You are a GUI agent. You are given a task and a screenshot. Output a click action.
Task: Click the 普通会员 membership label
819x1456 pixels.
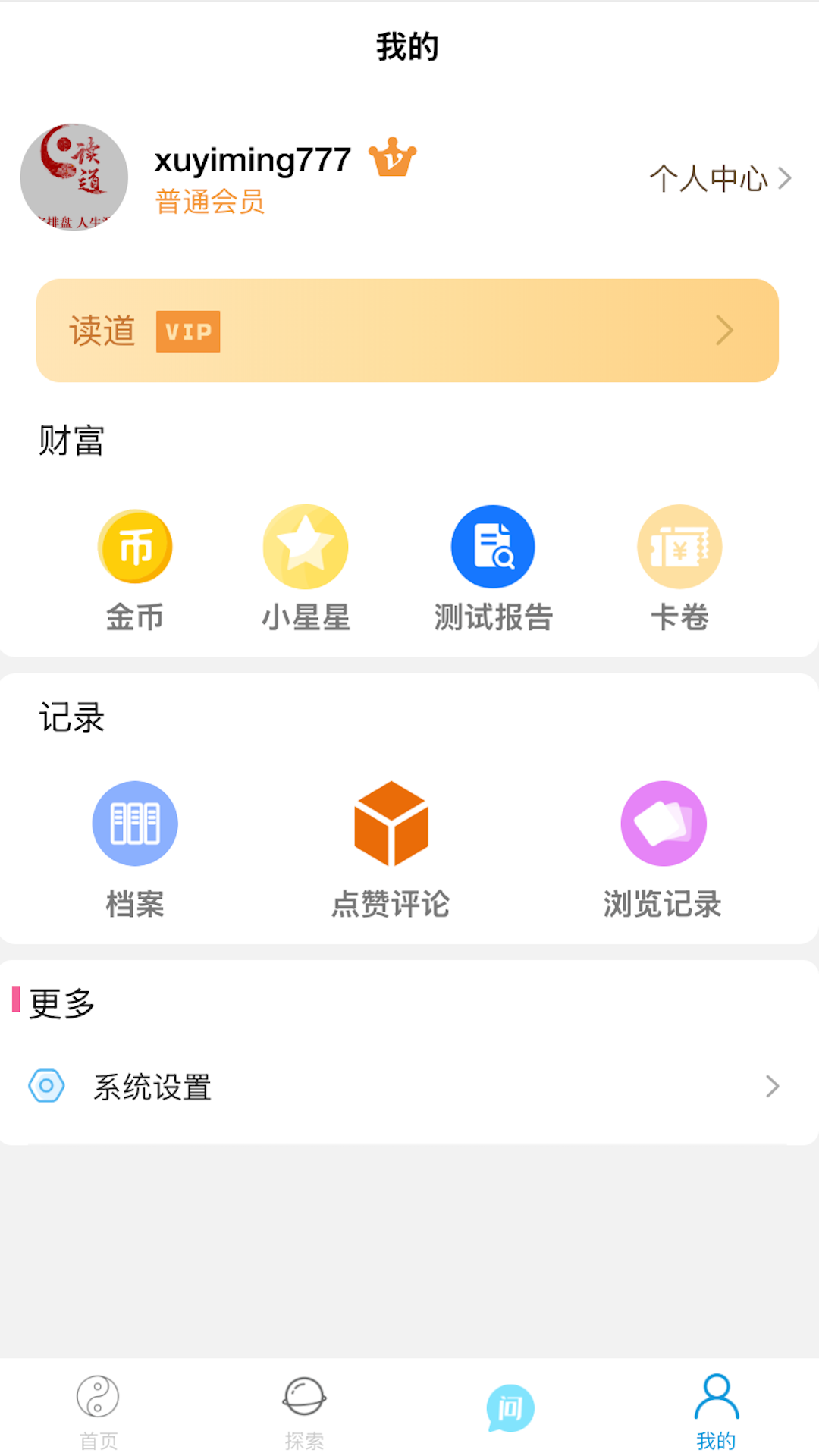(209, 202)
